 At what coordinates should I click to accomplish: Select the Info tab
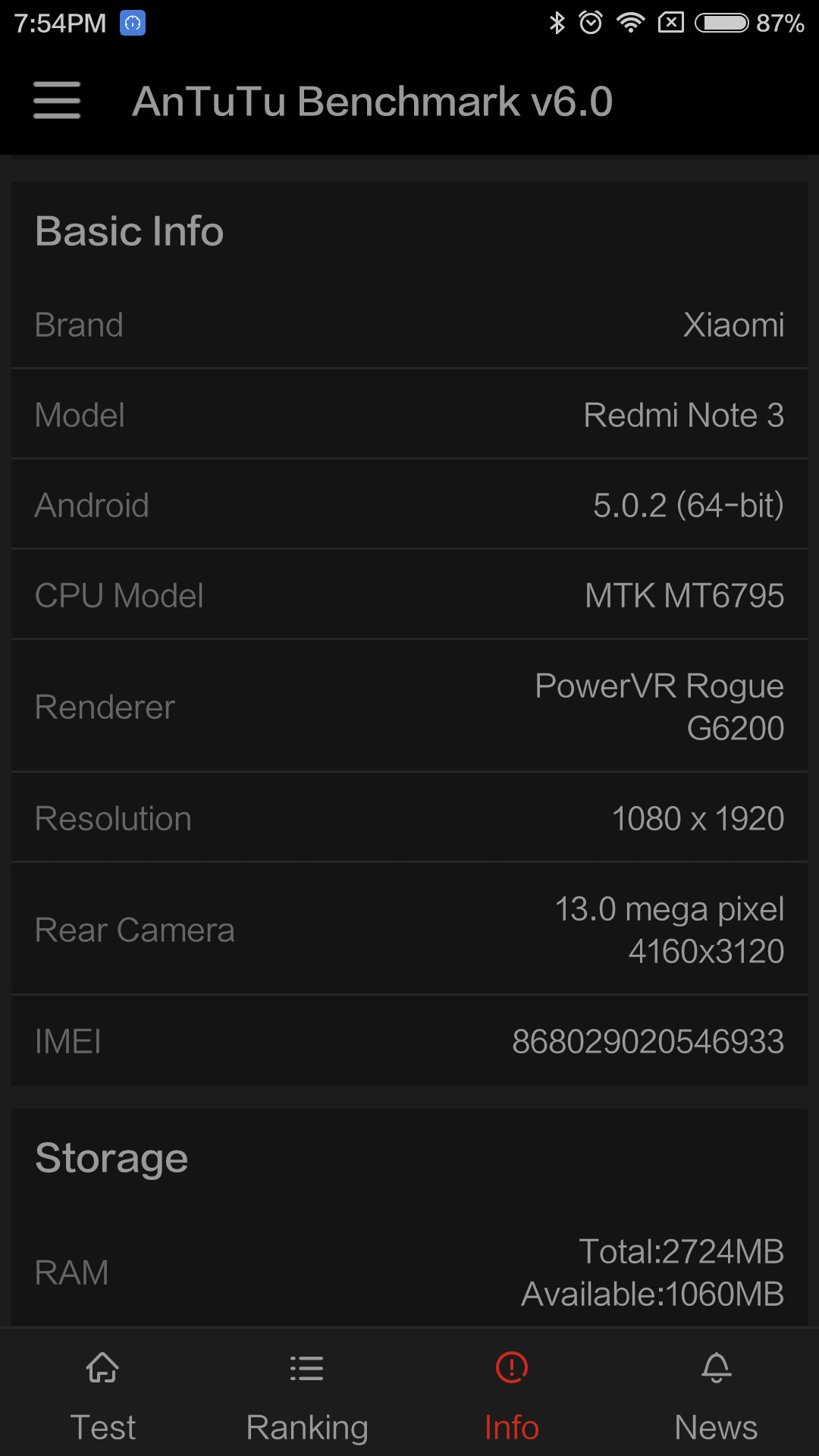click(x=512, y=1395)
